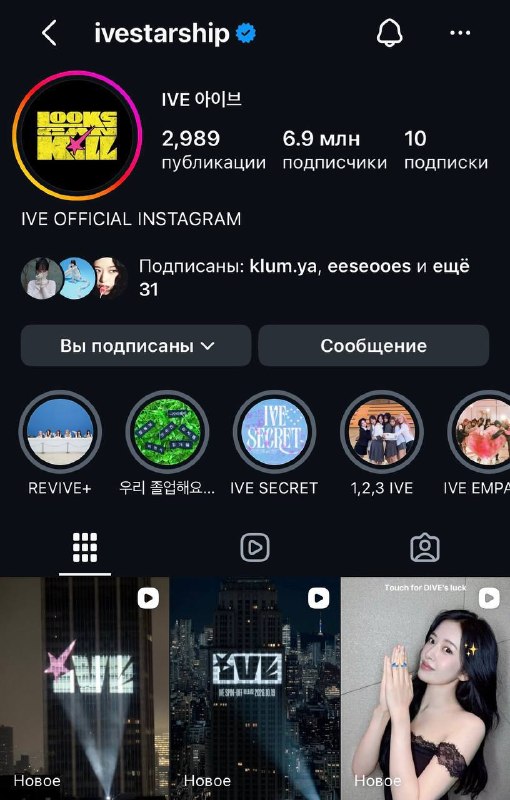Open mutual followers klum.ya, eeseooes list
510x800 pixels.
click(x=245, y=278)
